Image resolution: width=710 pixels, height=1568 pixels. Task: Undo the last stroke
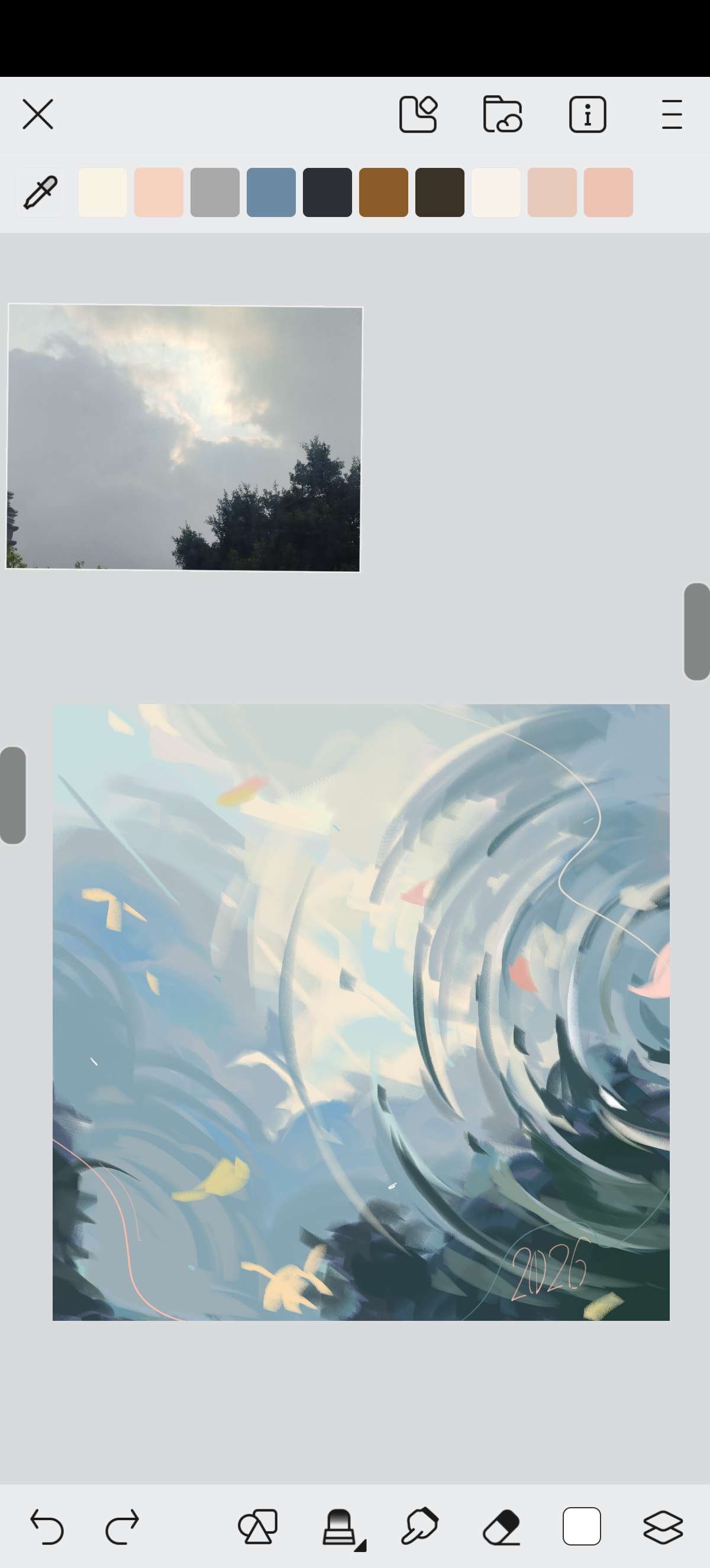point(47,1527)
